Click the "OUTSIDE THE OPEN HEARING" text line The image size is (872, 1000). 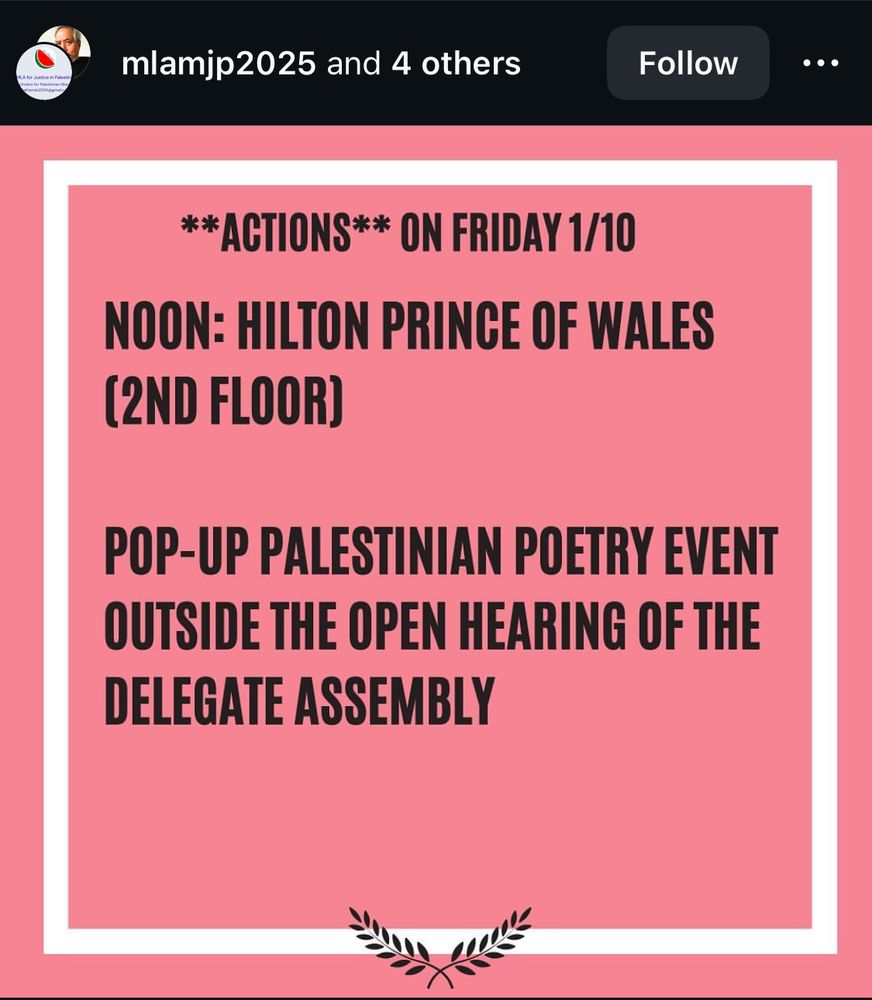click(x=432, y=627)
